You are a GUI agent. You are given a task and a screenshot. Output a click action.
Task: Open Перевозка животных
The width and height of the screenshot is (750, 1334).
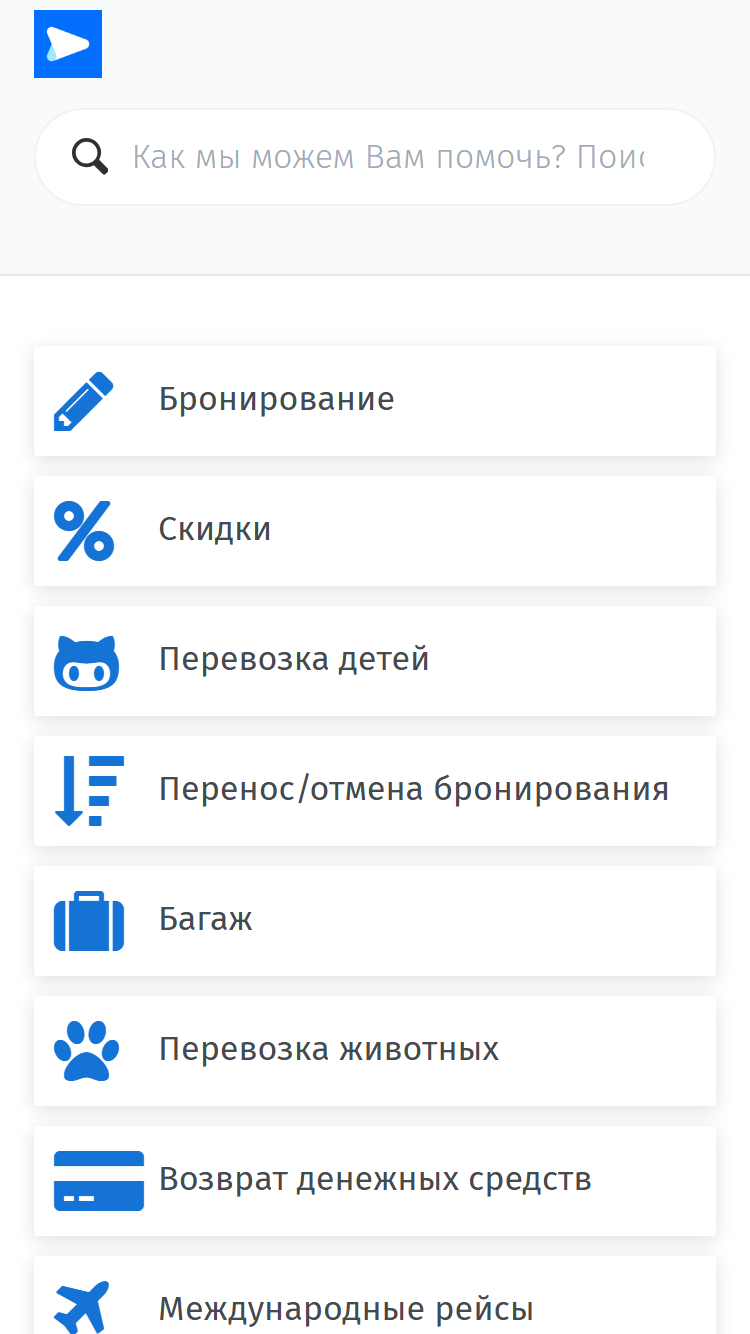(375, 1050)
